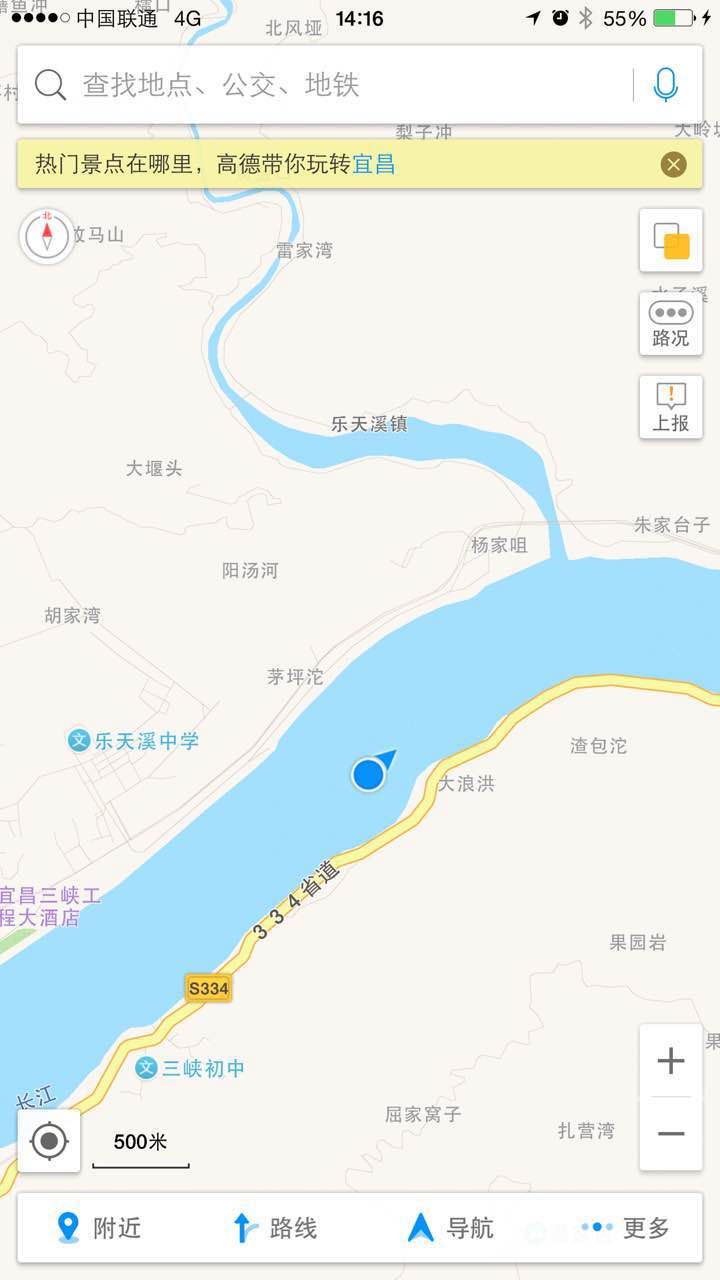Open the map layers button

pos(671,240)
